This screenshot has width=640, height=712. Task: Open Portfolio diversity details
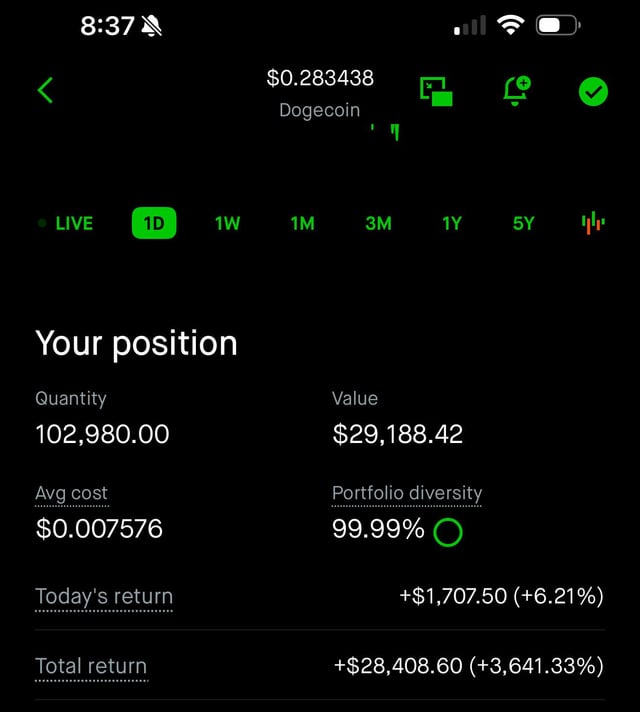coord(407,493)
